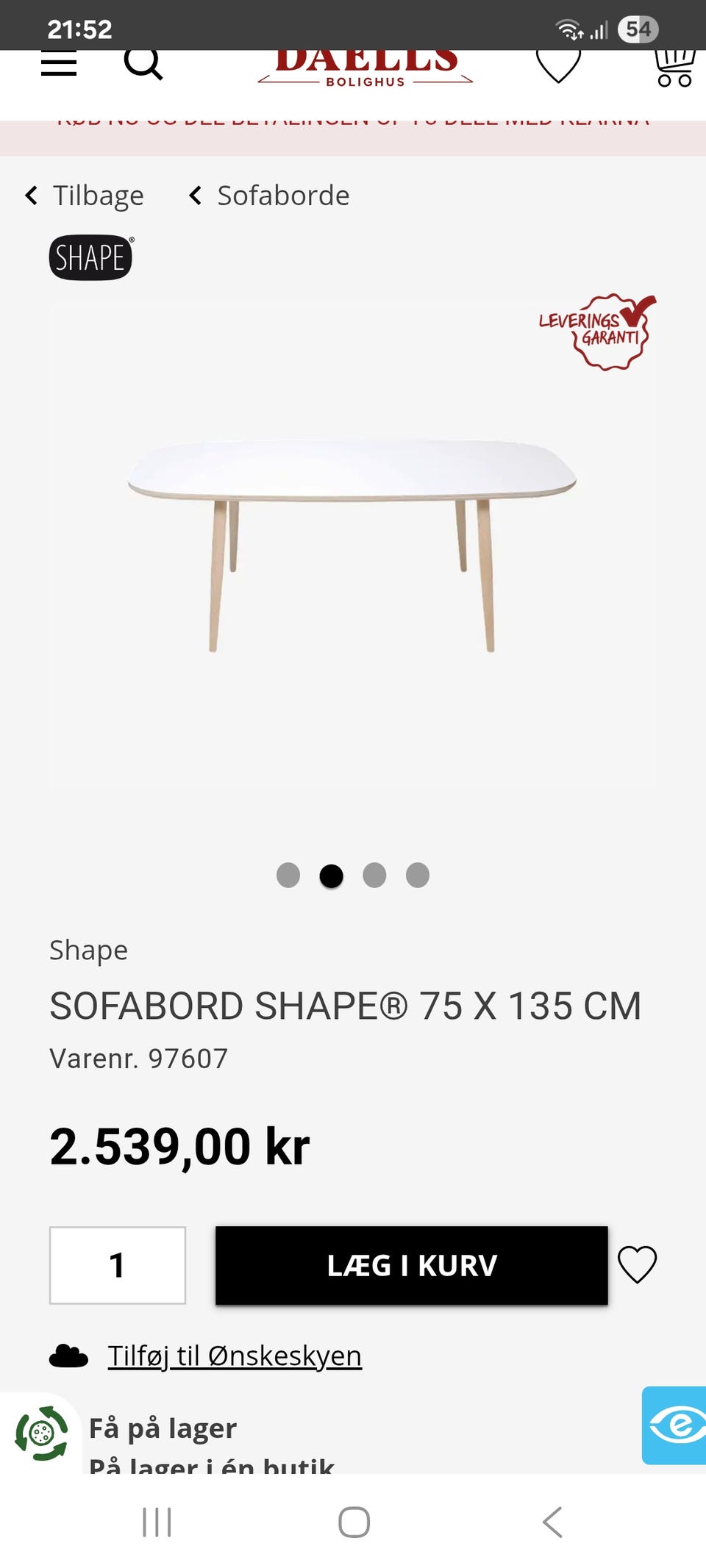Open the search magnifier
This screenshot has width=706, height=1568.
[143, 64]
